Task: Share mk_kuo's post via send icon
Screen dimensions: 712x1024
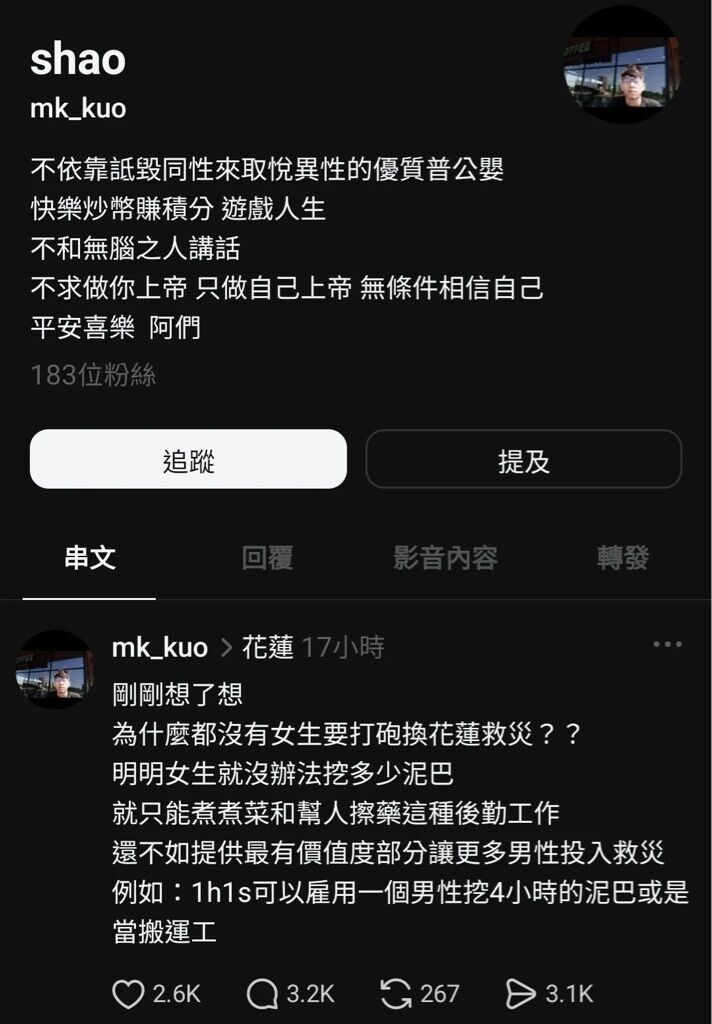Action: [x=521, y=993]
